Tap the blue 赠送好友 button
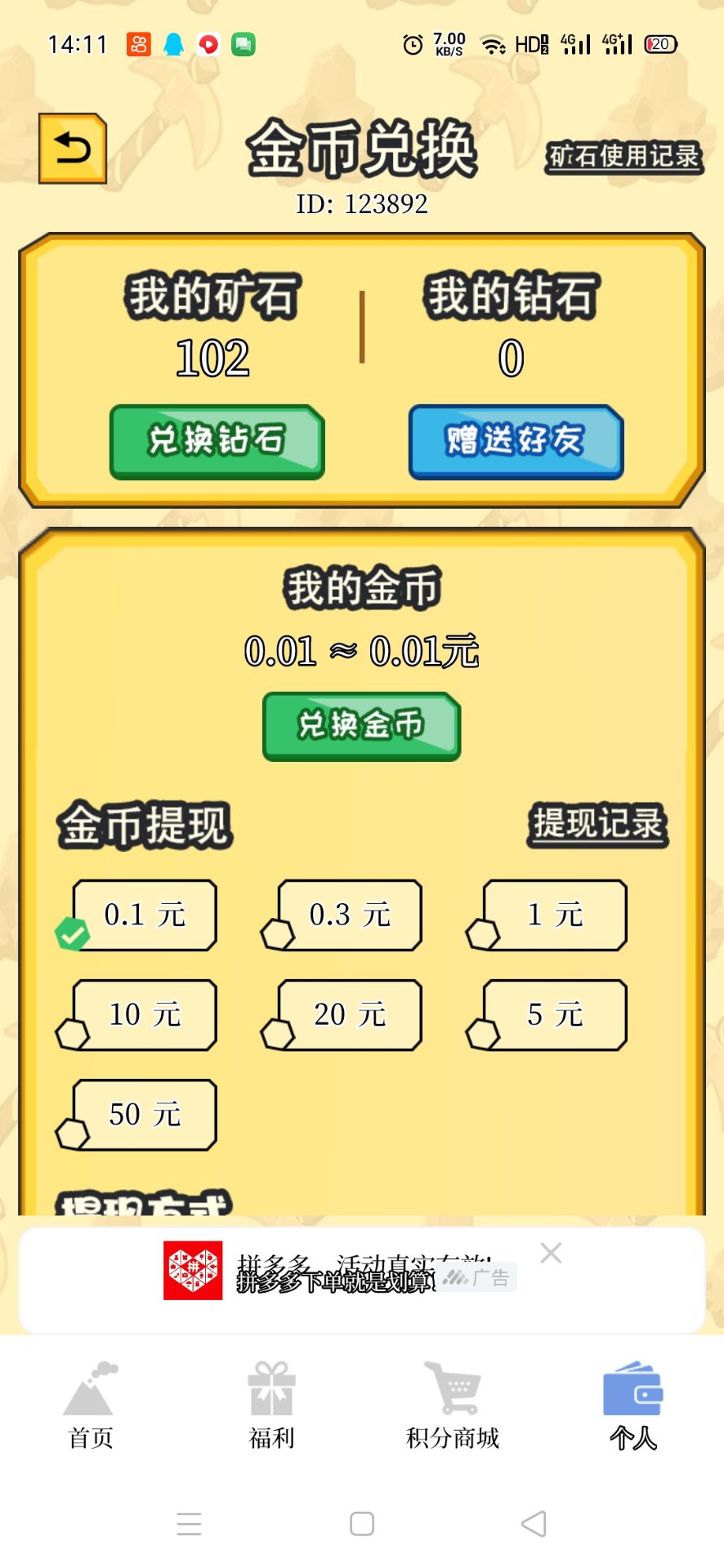The height and width of the screenshot is (1568, 724). click(516, 441)
